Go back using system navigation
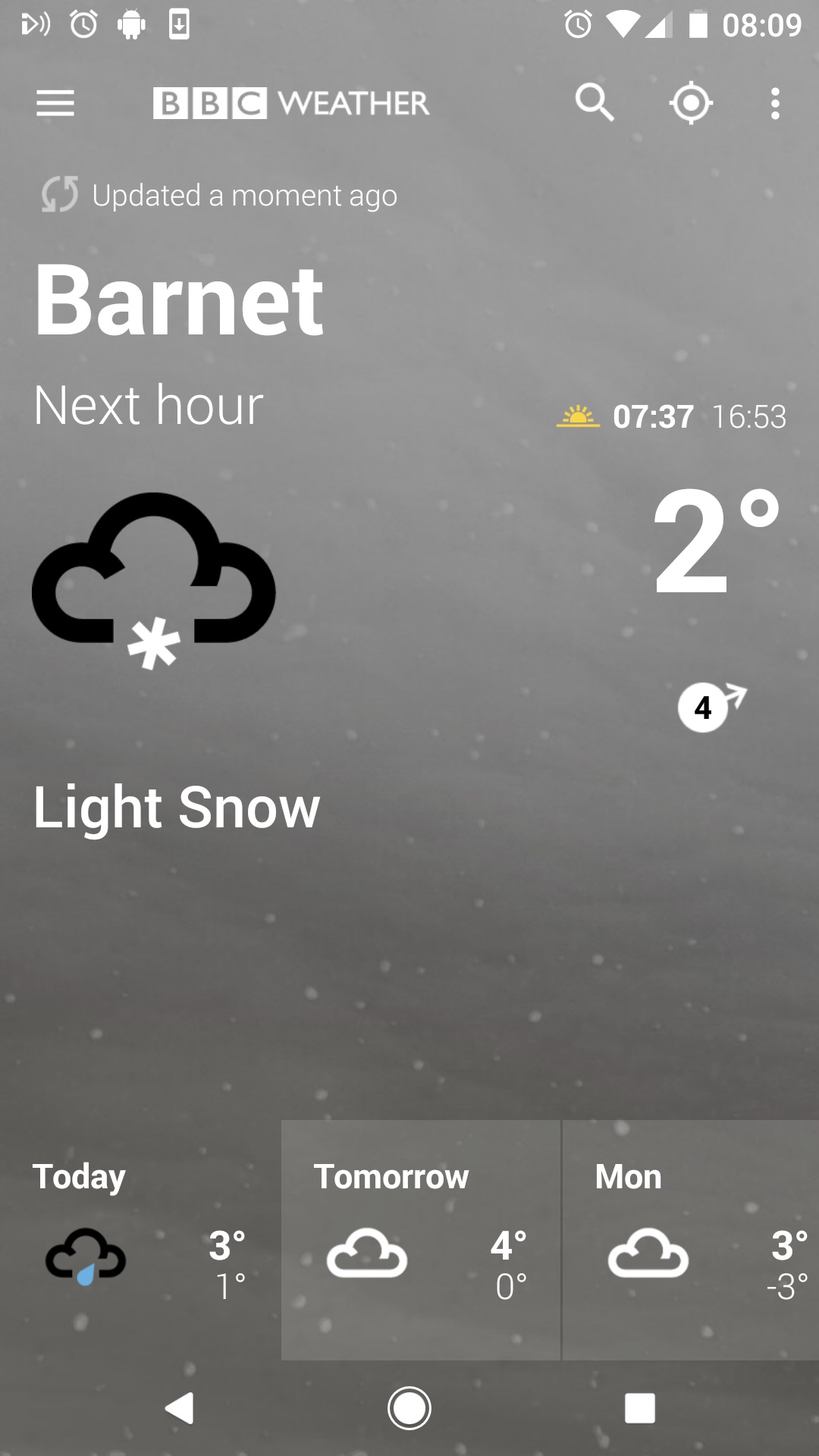This screenshot has width=819, height=1456. [179, 1408]
